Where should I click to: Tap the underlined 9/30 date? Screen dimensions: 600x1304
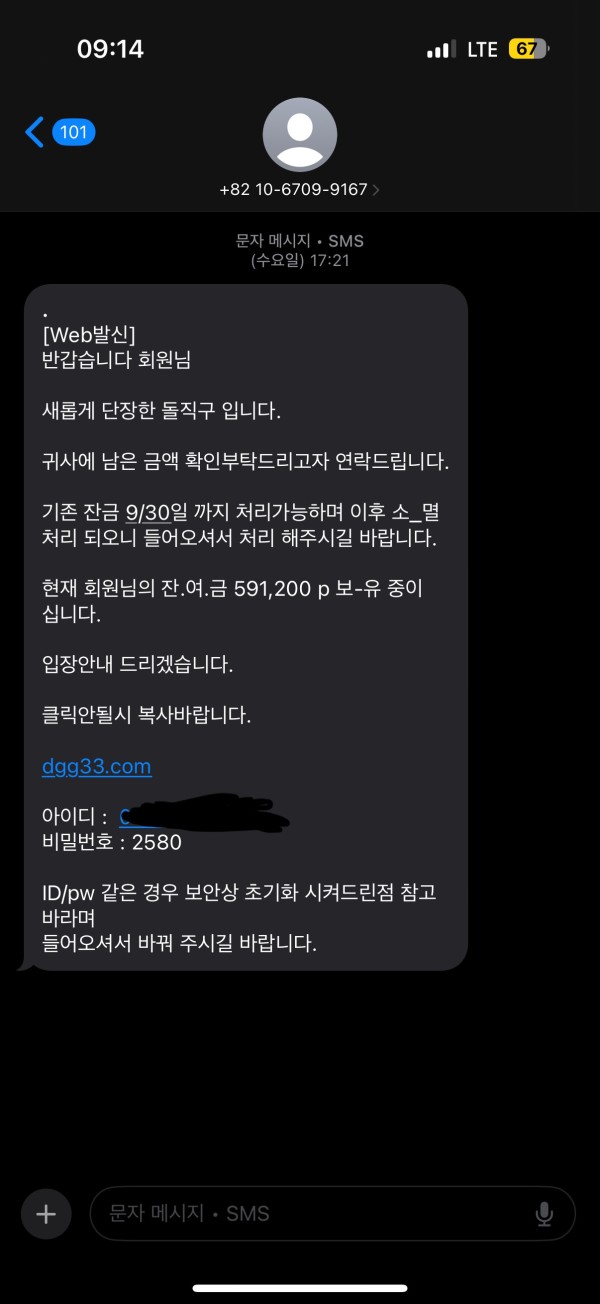tap(146, 513)
